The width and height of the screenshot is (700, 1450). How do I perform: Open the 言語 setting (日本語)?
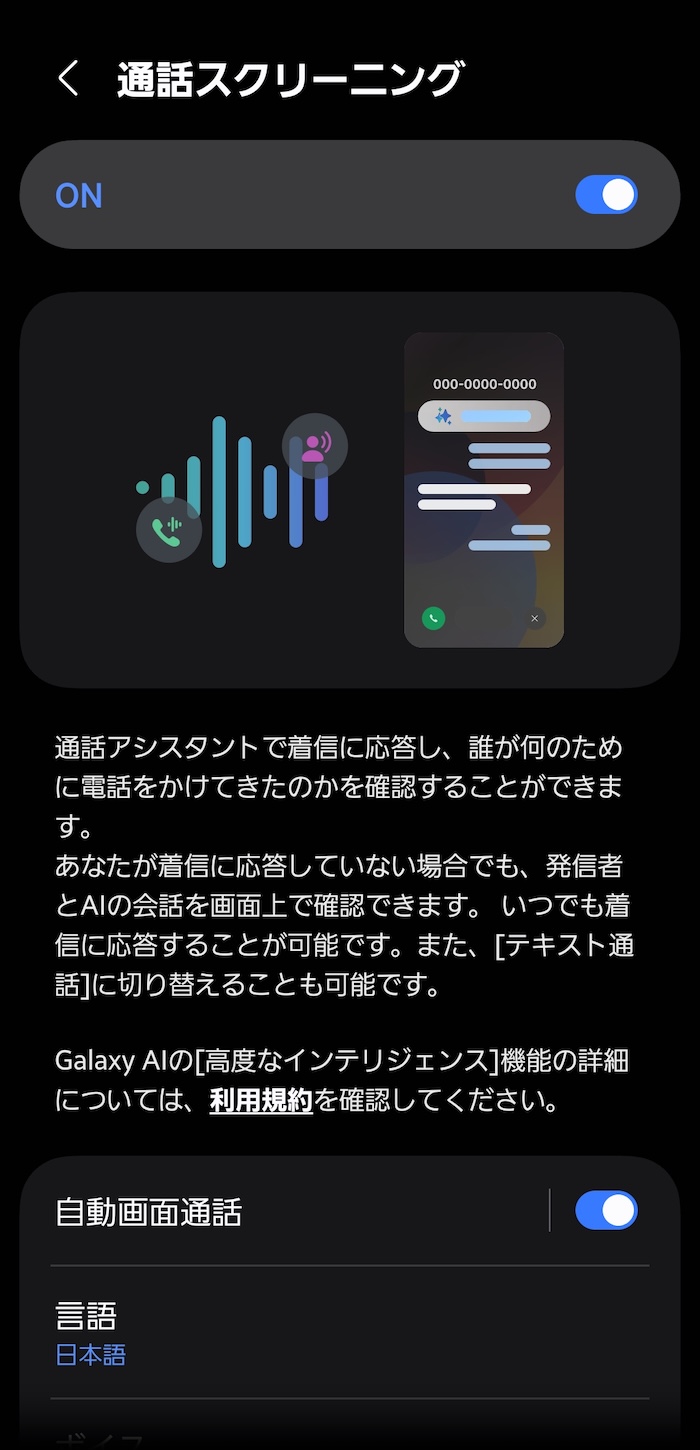(x=350, y=1332)
